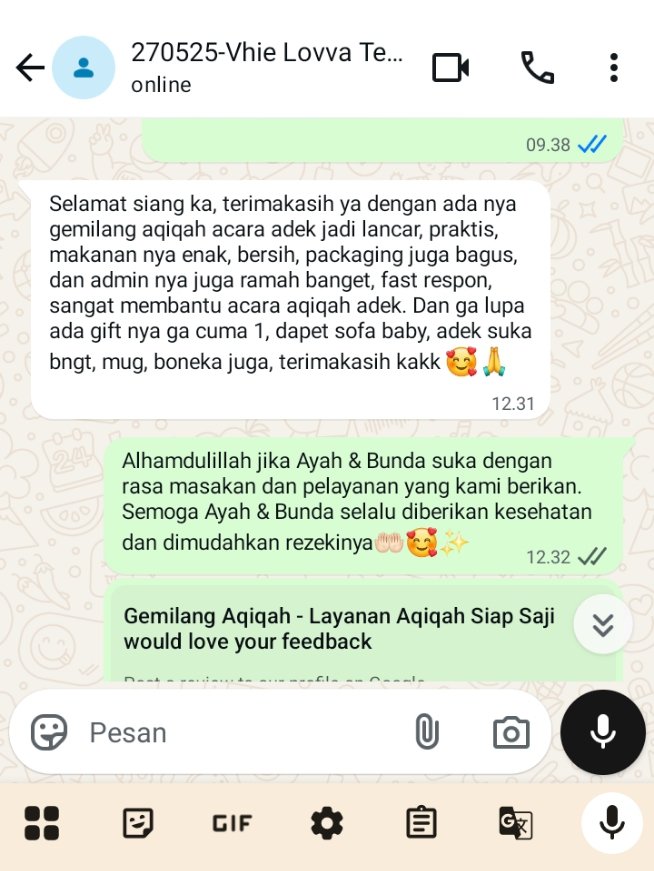The width and height of the screenshot is (654, 871).
Task: Open the camera to take a photo
Action: 511,733
